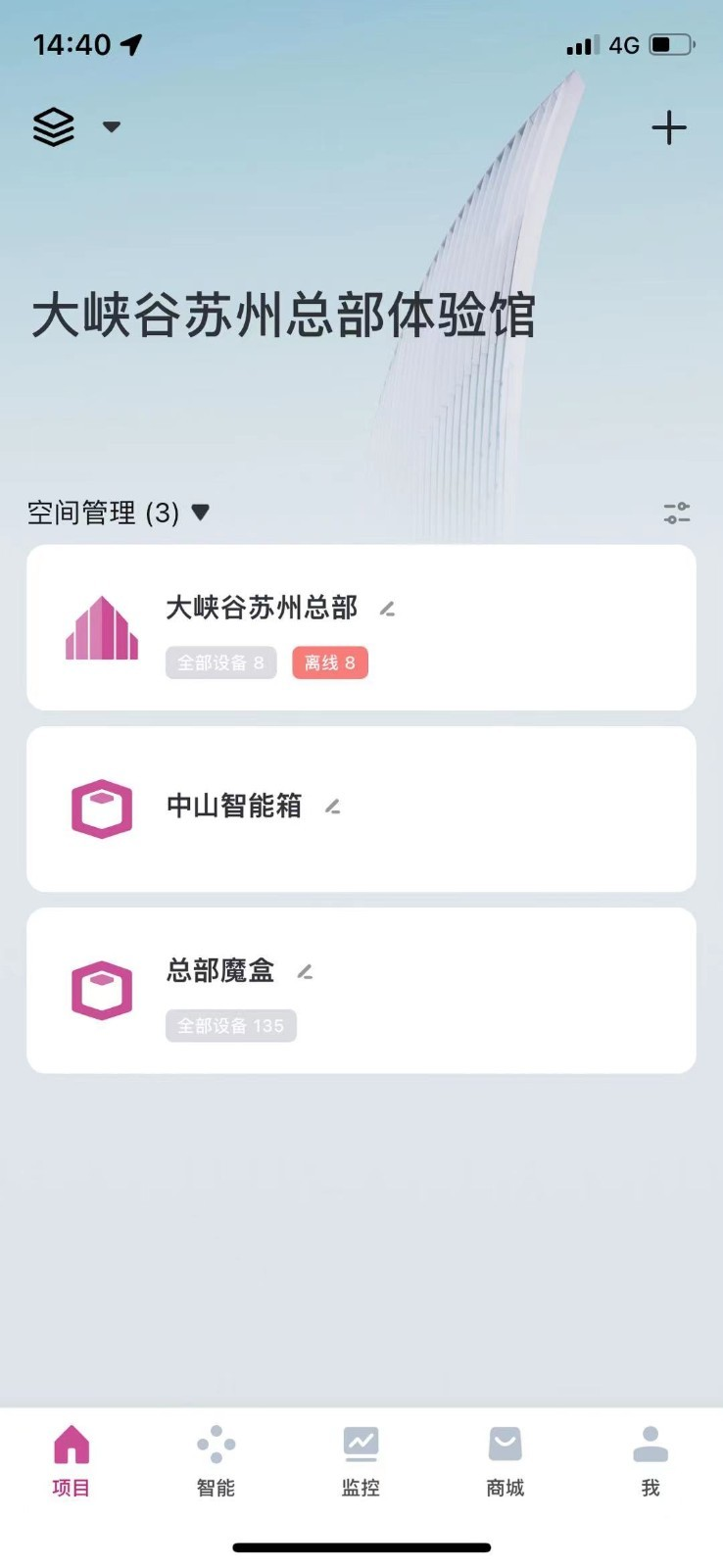
Task: Tap the 我 profile icon
Action: coord(649,1443)
